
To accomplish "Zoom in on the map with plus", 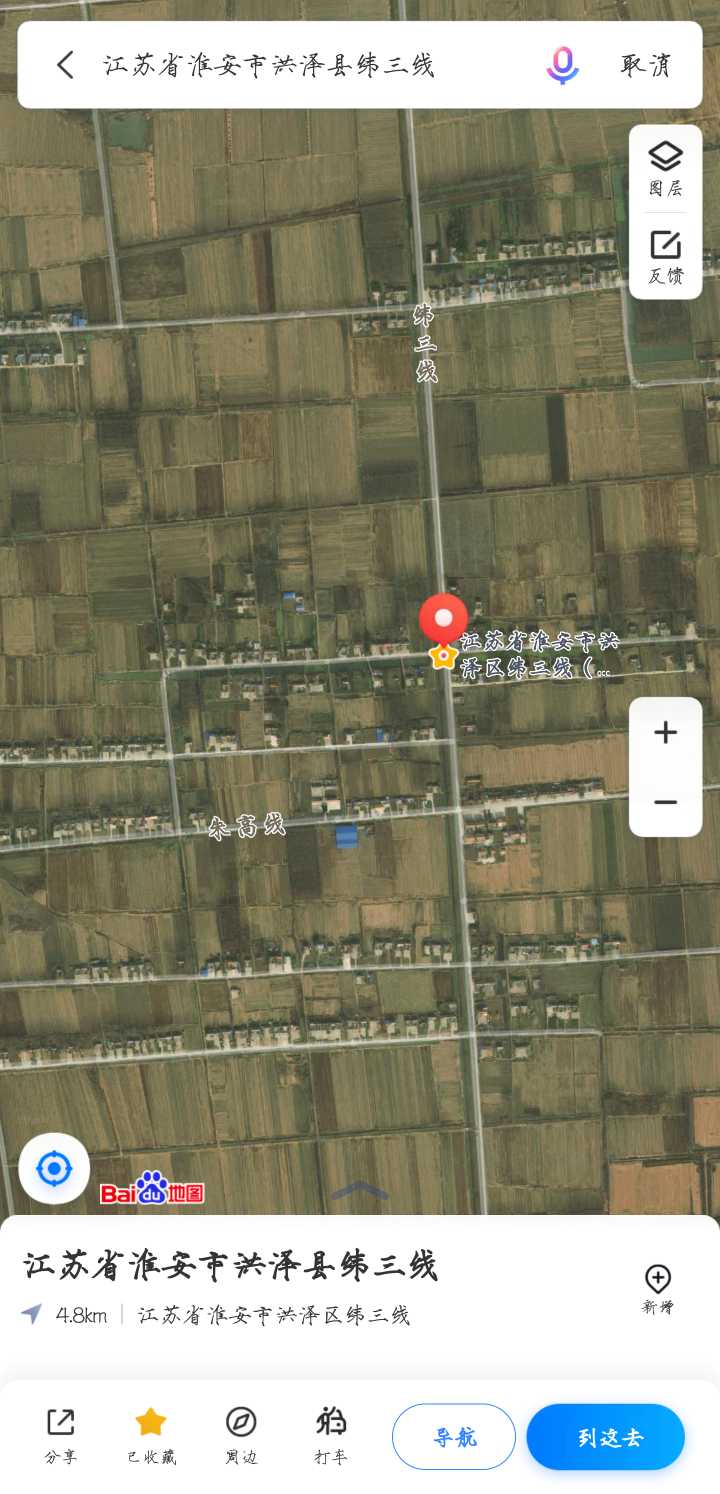I will (665, 733).
